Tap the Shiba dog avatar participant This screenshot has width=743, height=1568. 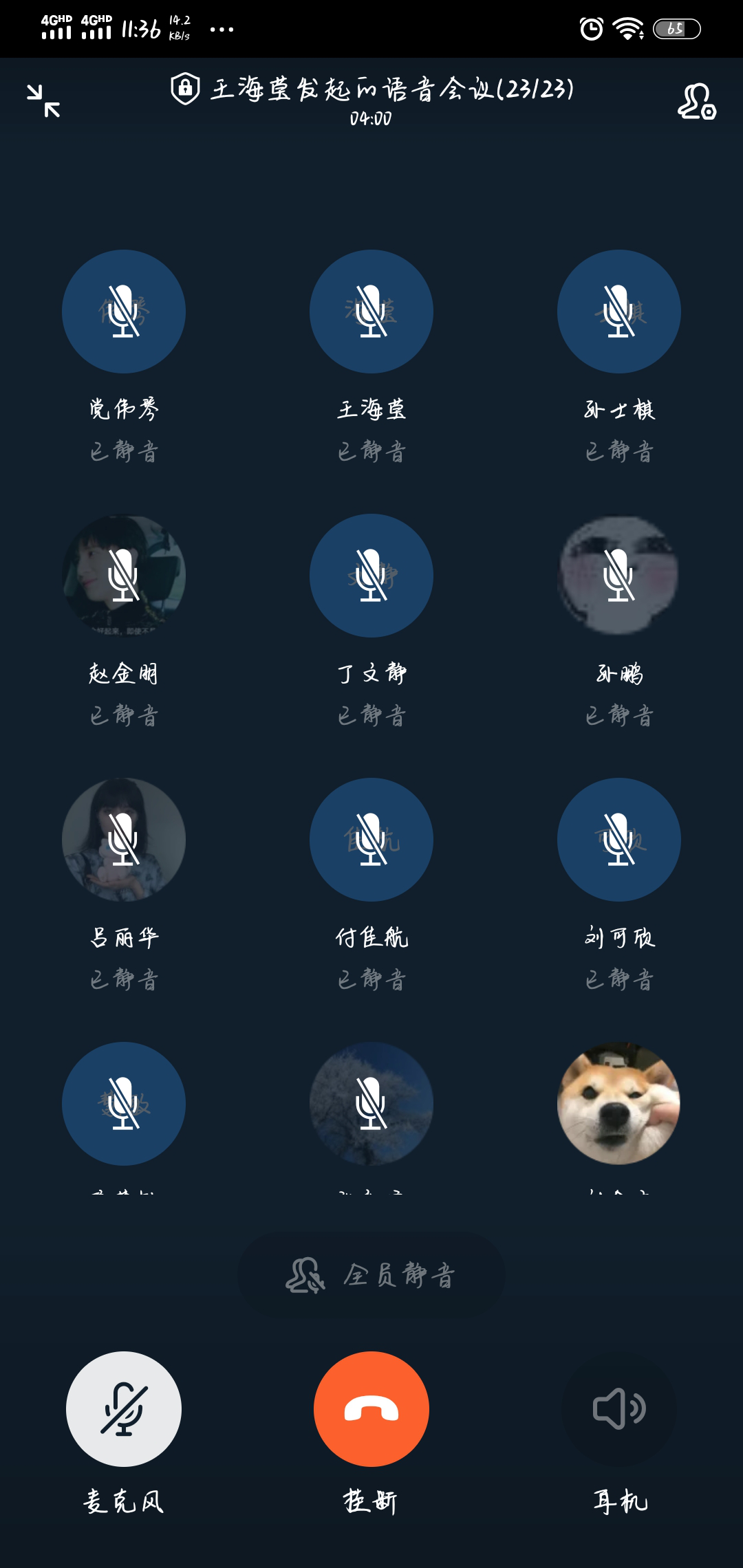tap(619, 1104)
